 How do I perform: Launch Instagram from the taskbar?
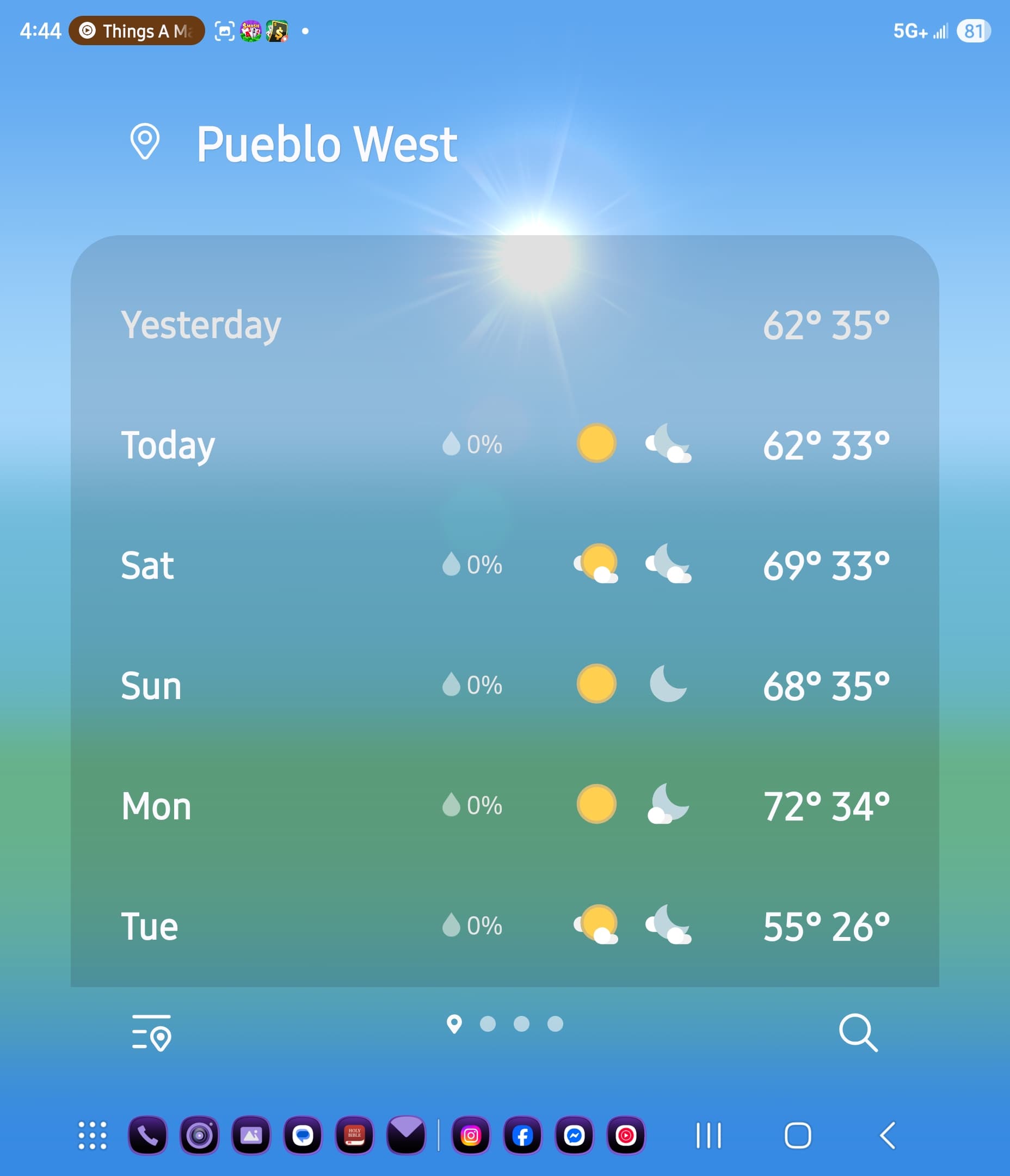(470, 1136)
